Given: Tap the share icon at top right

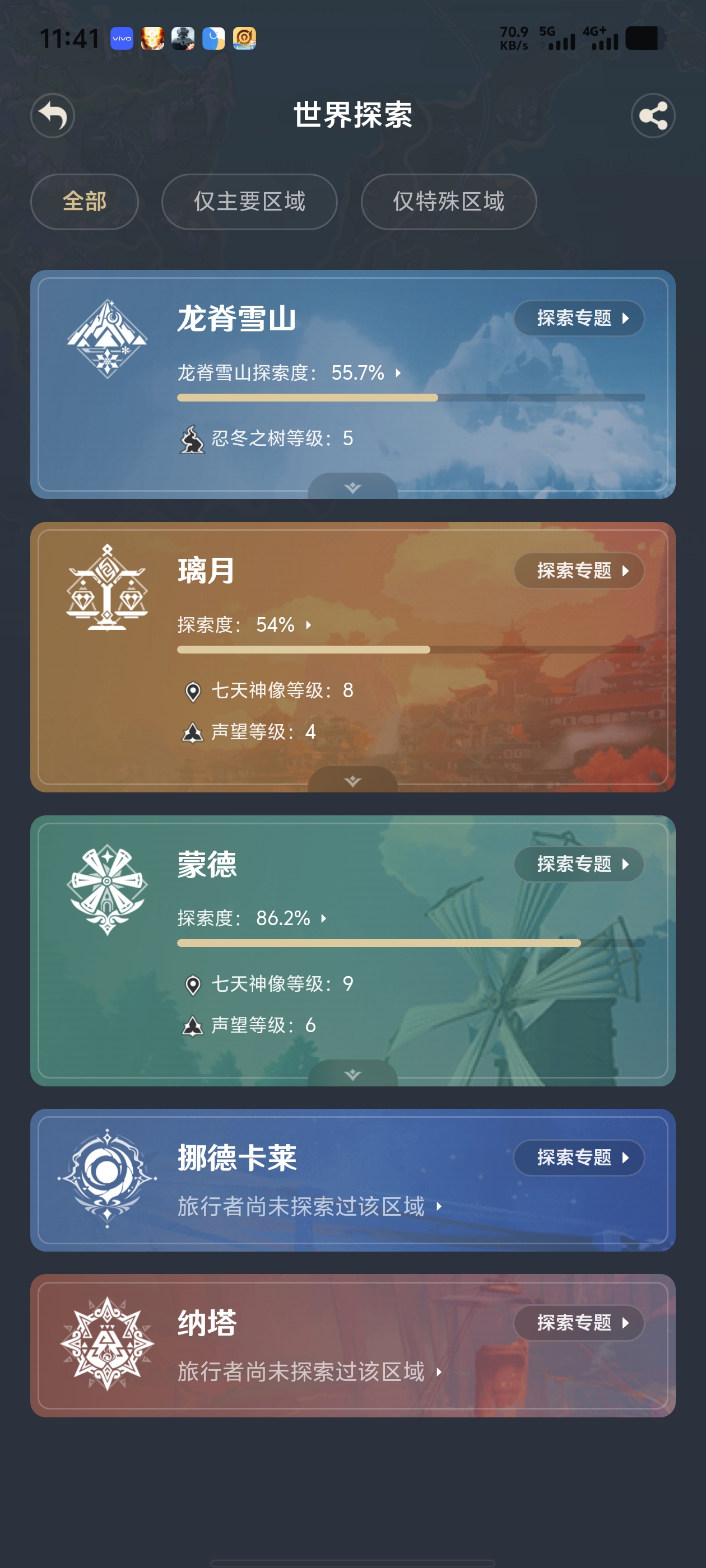Looking at the screenshot, I should tap(653, 116).
